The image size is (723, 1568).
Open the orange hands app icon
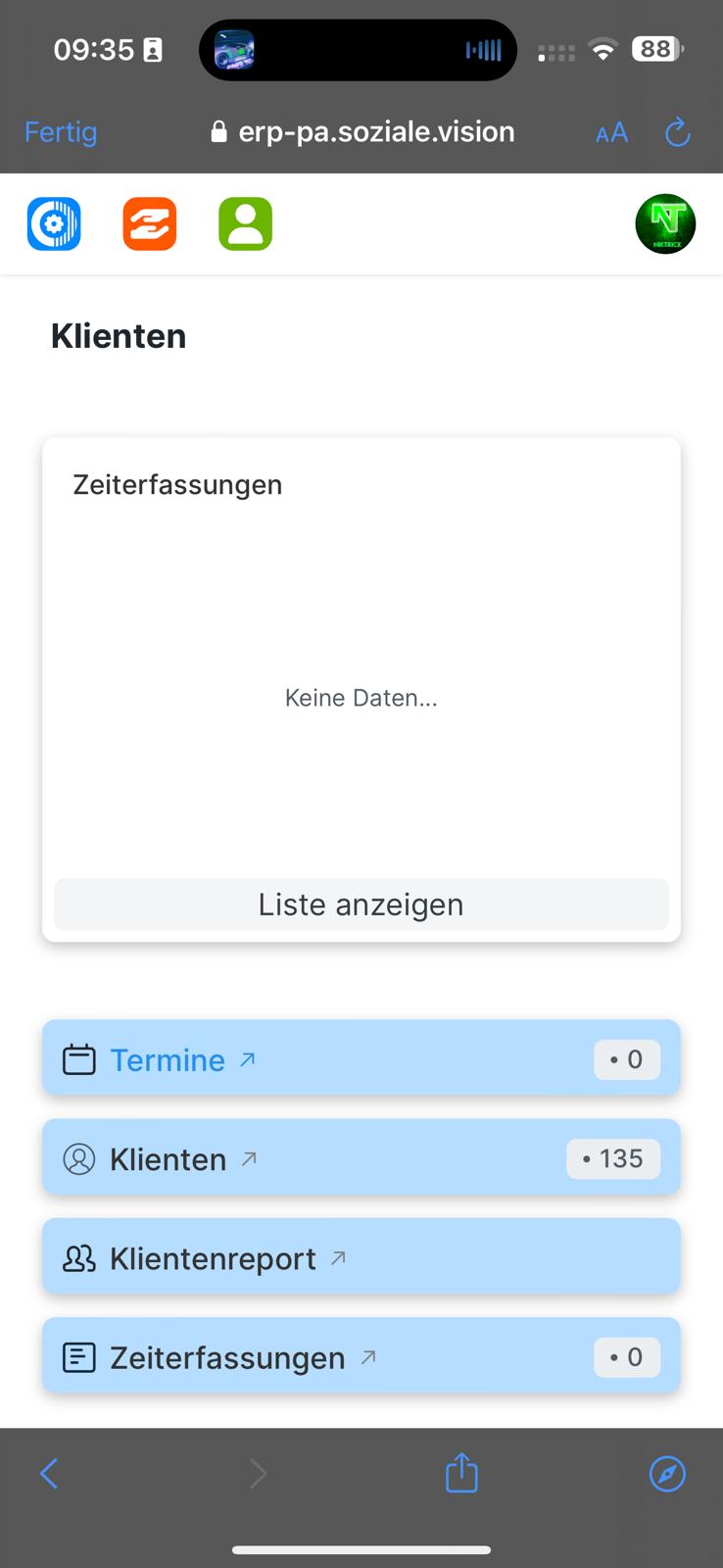[x=150, y=224]
